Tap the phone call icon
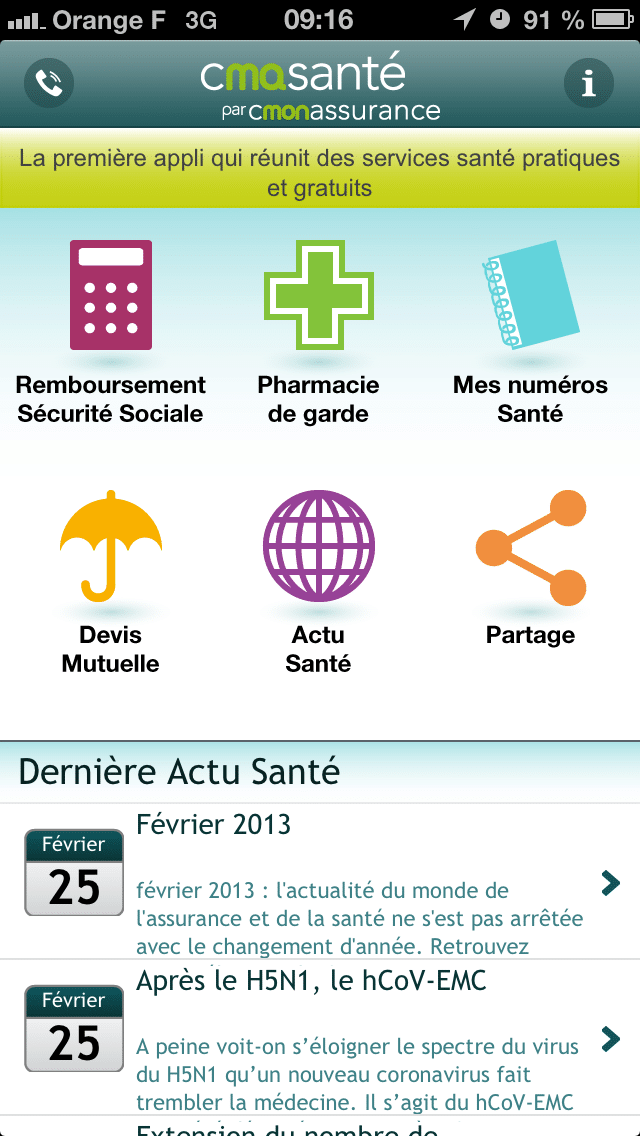The height and width of the screenshot is (1136, 640). (x=49, y=83)
